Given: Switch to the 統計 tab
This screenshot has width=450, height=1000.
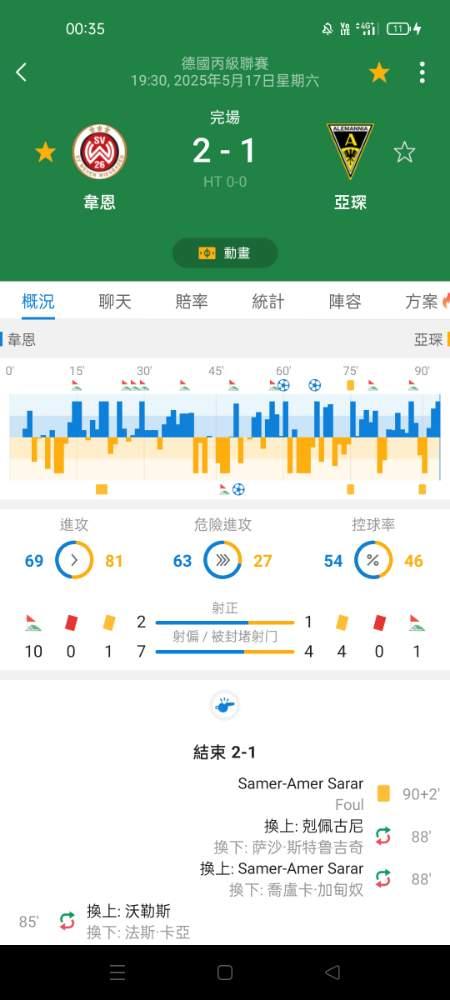Looking at the screenshot, I should 268,302.
